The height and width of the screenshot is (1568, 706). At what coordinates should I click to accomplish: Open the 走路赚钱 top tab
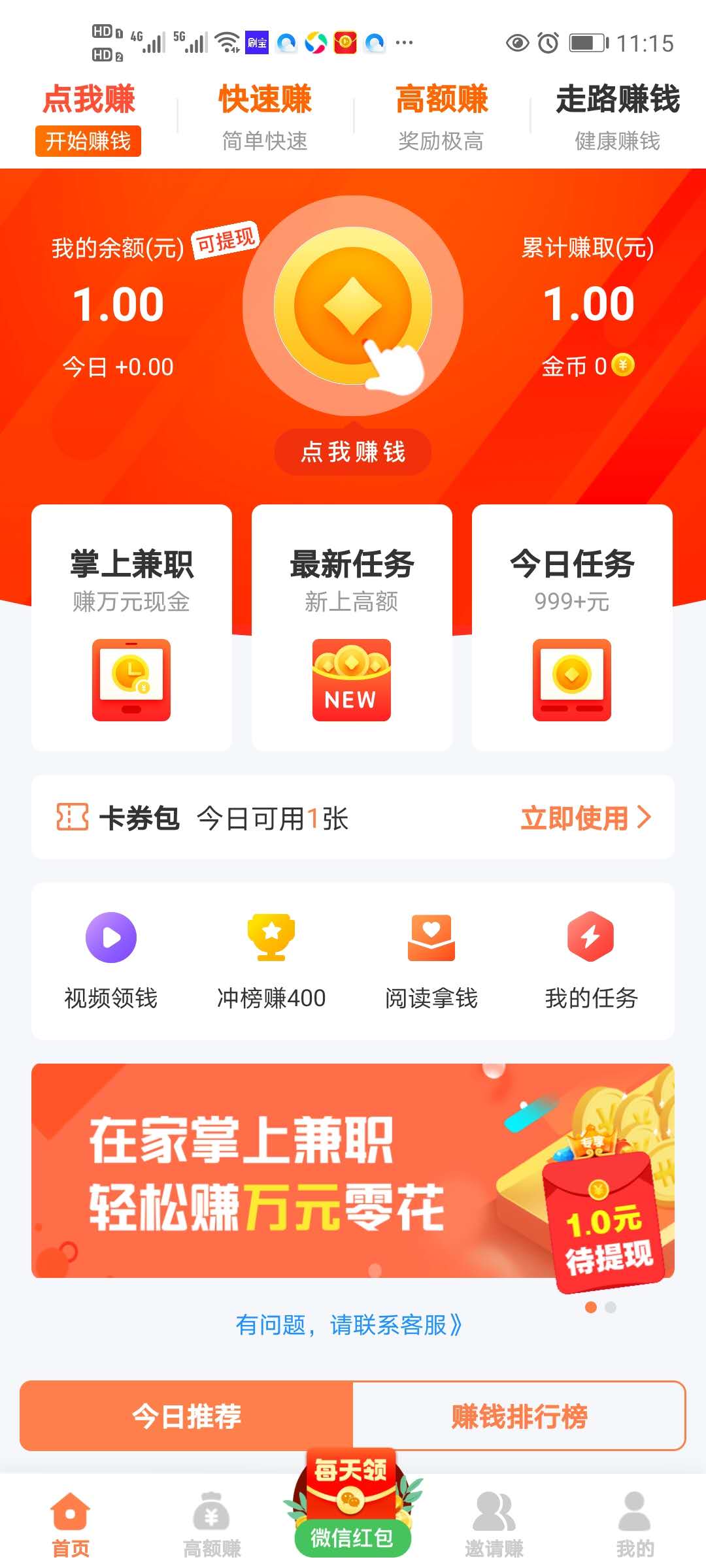click(x=617, y=118)
